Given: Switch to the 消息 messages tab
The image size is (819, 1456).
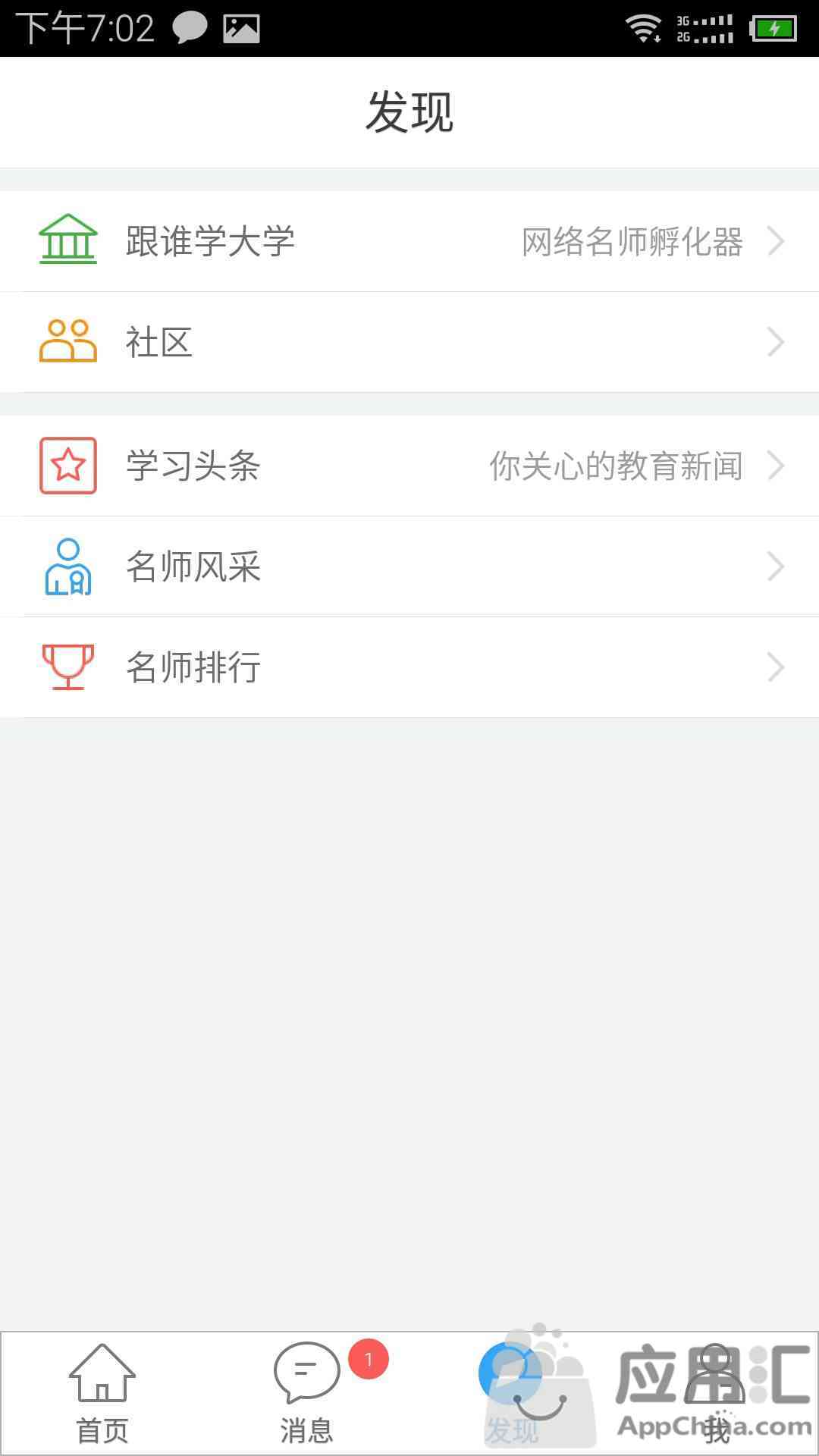Looking at the screenshot, I should [307, 1394].
